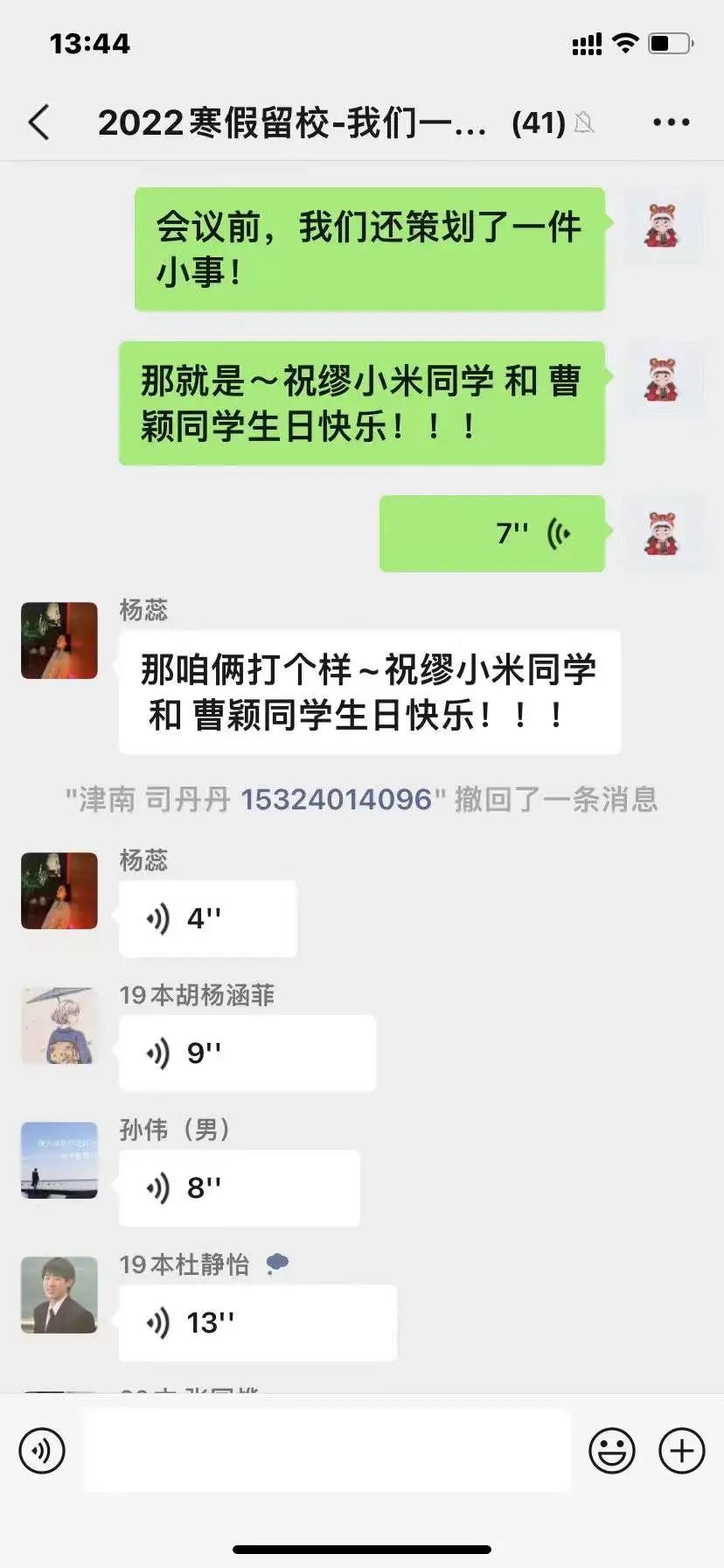The height and width of the screenshot is (1568, 724).
Task: Play 19本胡杨涵菲's 9-second voice message
Action: [x=247, y=1053]
